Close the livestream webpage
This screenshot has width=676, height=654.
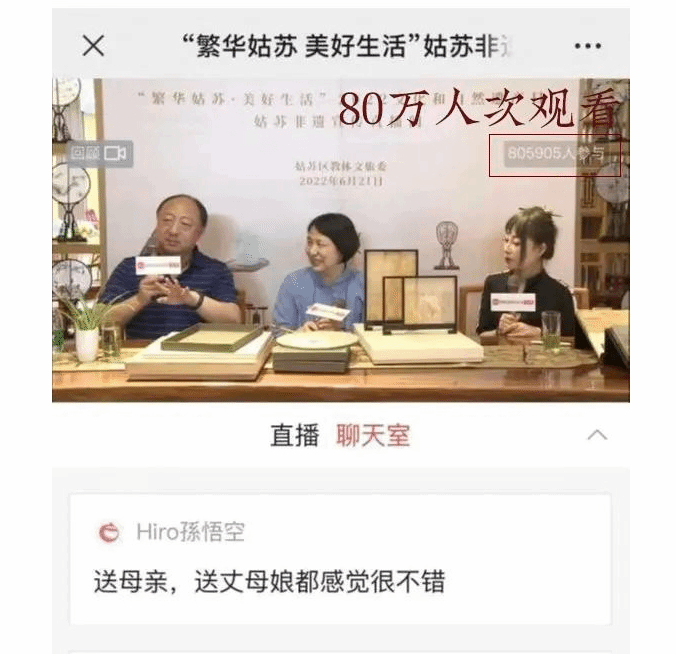(x=93, y=45)
